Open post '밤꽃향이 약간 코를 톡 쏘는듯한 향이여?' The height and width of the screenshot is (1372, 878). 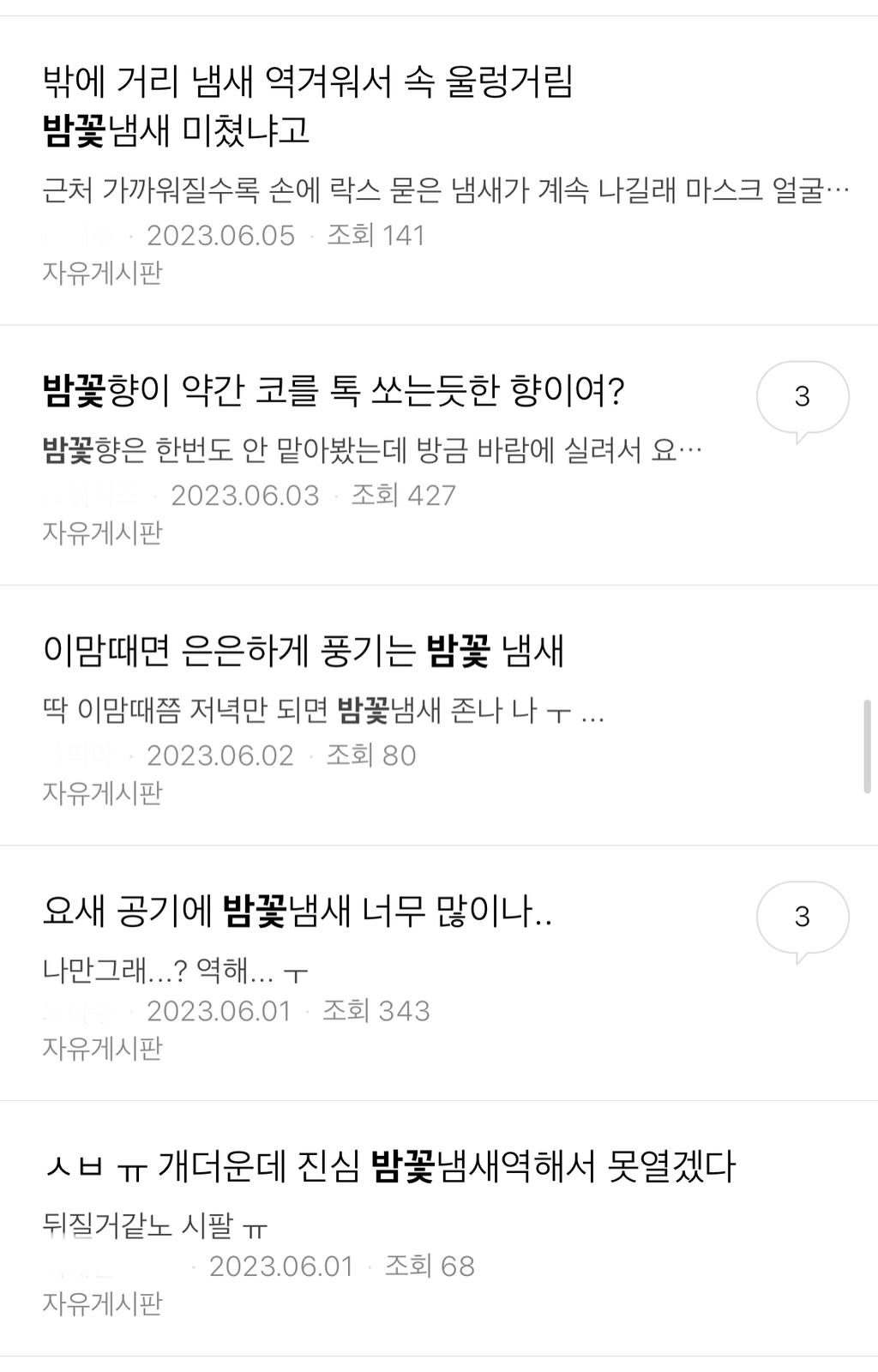click(333, 392)
